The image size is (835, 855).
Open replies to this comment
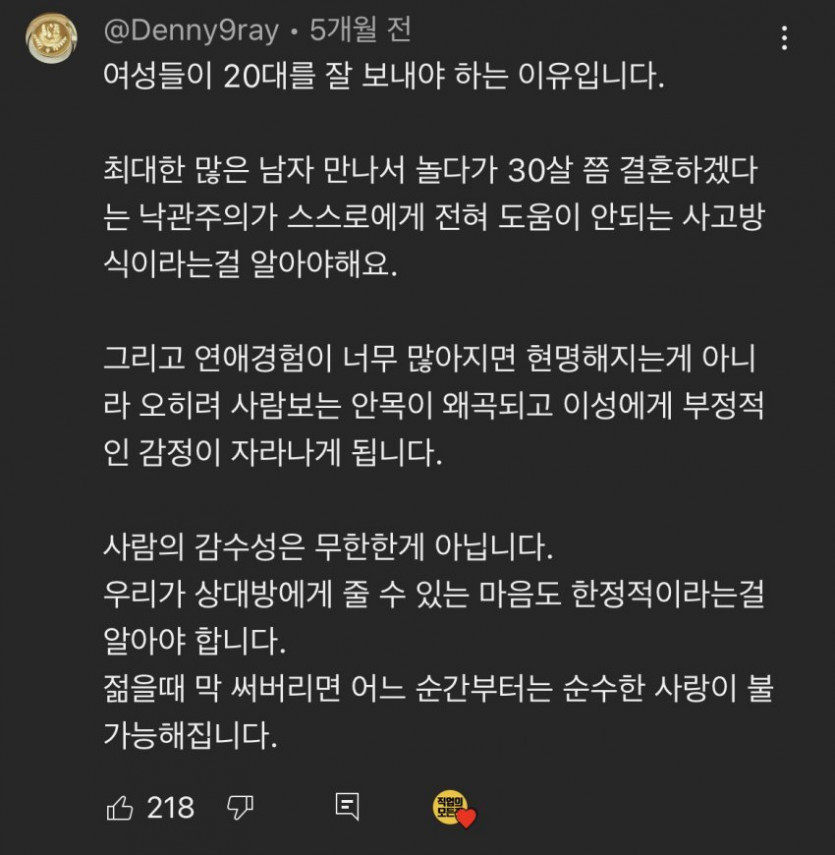click(347, 808)
